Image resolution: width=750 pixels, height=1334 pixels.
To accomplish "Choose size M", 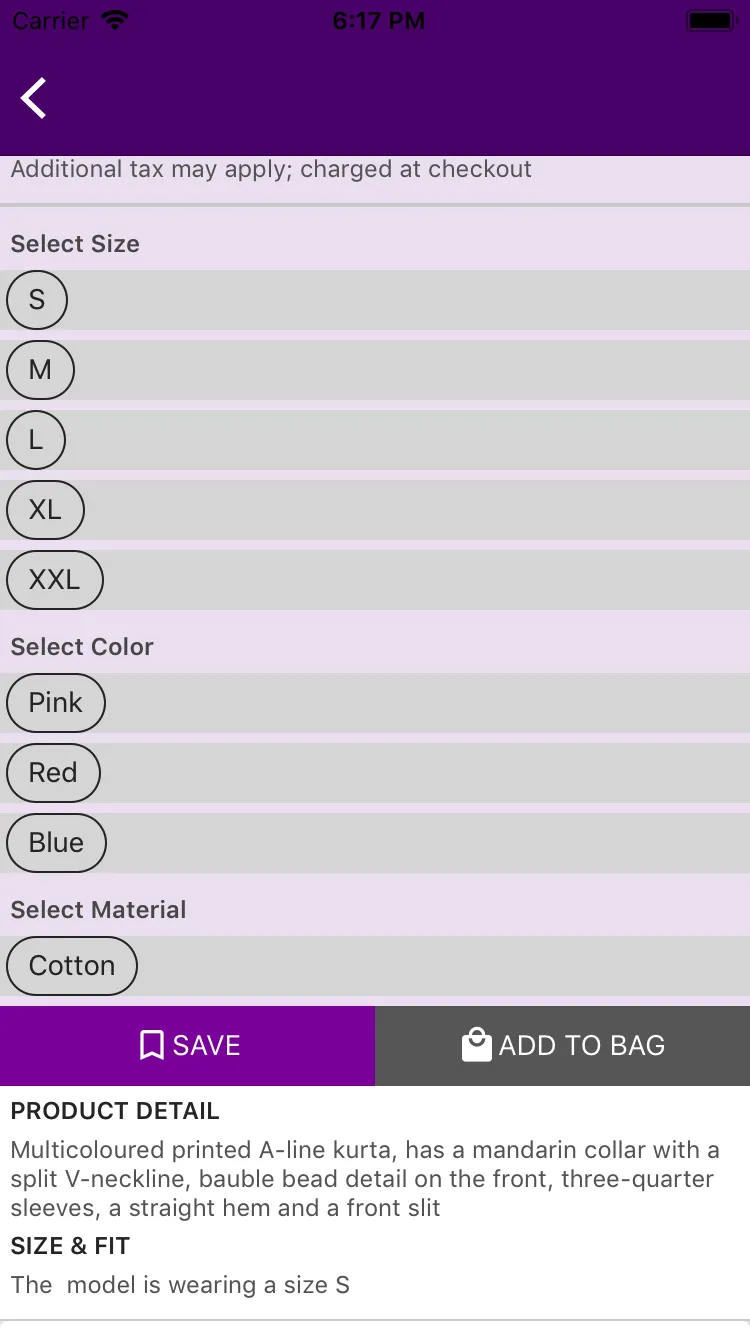I will [x=40, y=370].
